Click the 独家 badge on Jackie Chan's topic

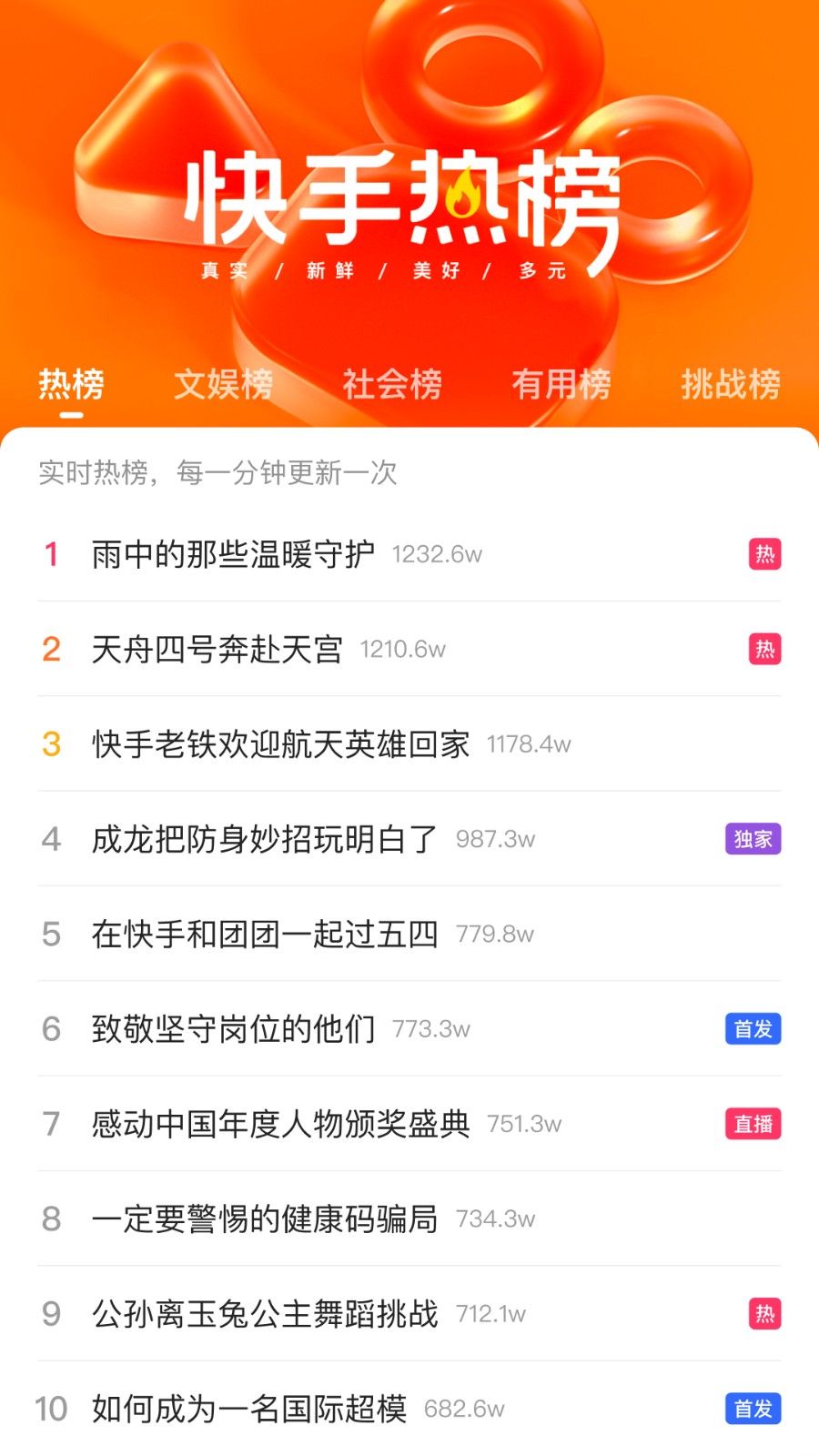point(754,839)
